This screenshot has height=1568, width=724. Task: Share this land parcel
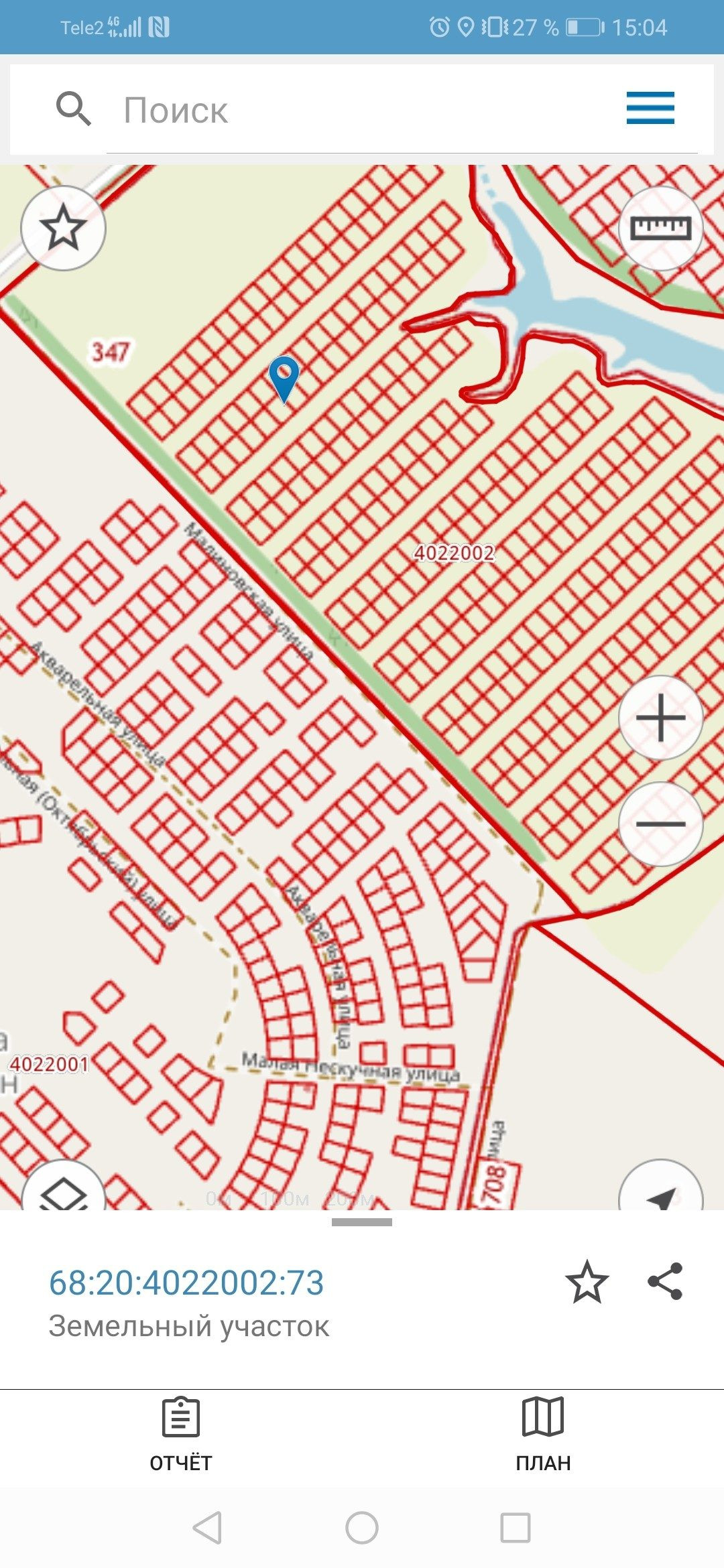(x=665, y=1281)
